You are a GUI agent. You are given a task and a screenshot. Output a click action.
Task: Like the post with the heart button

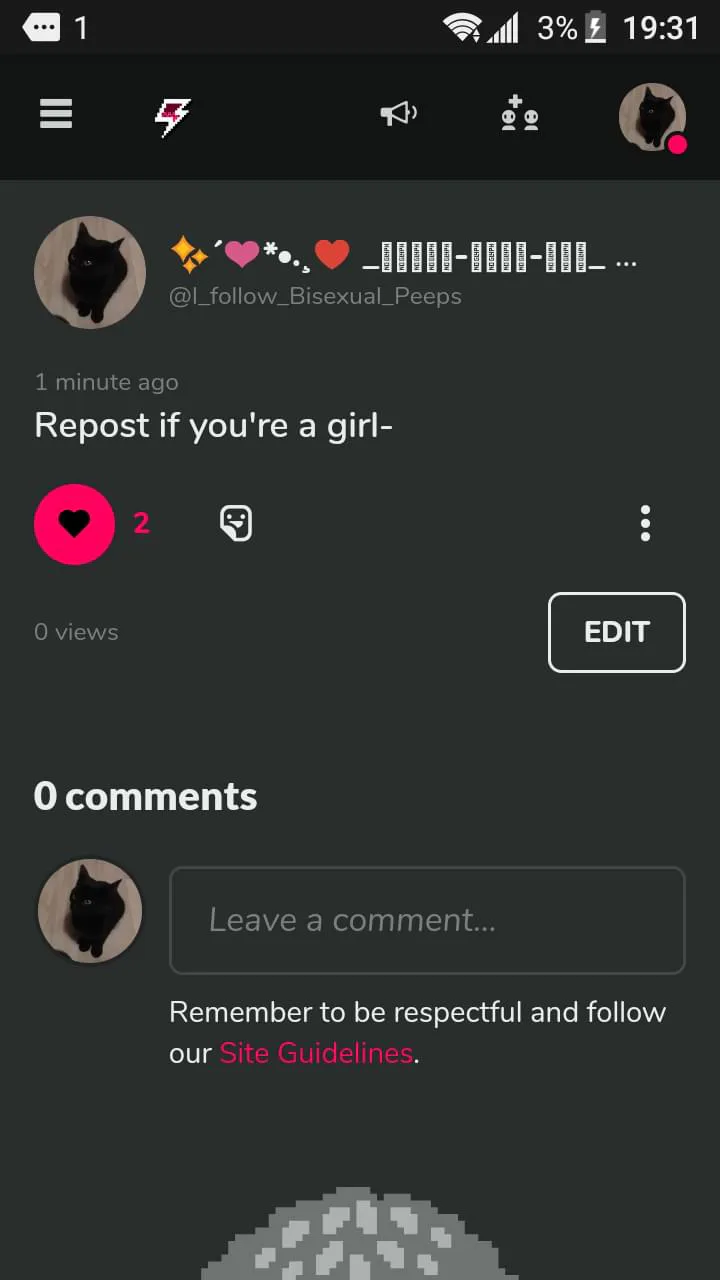point(74,524)
